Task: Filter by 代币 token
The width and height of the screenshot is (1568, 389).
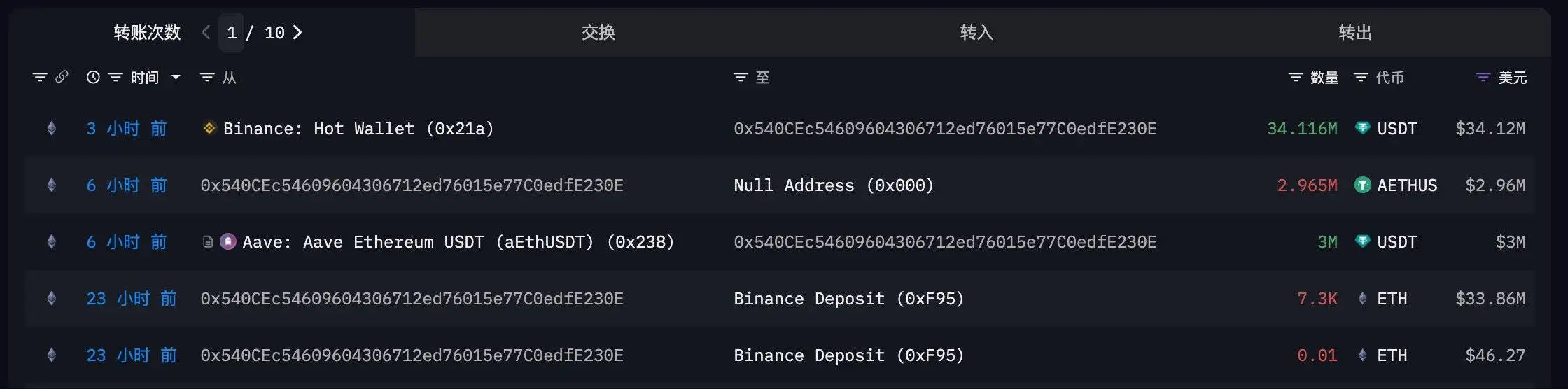Action: [x=1360, y=77]
